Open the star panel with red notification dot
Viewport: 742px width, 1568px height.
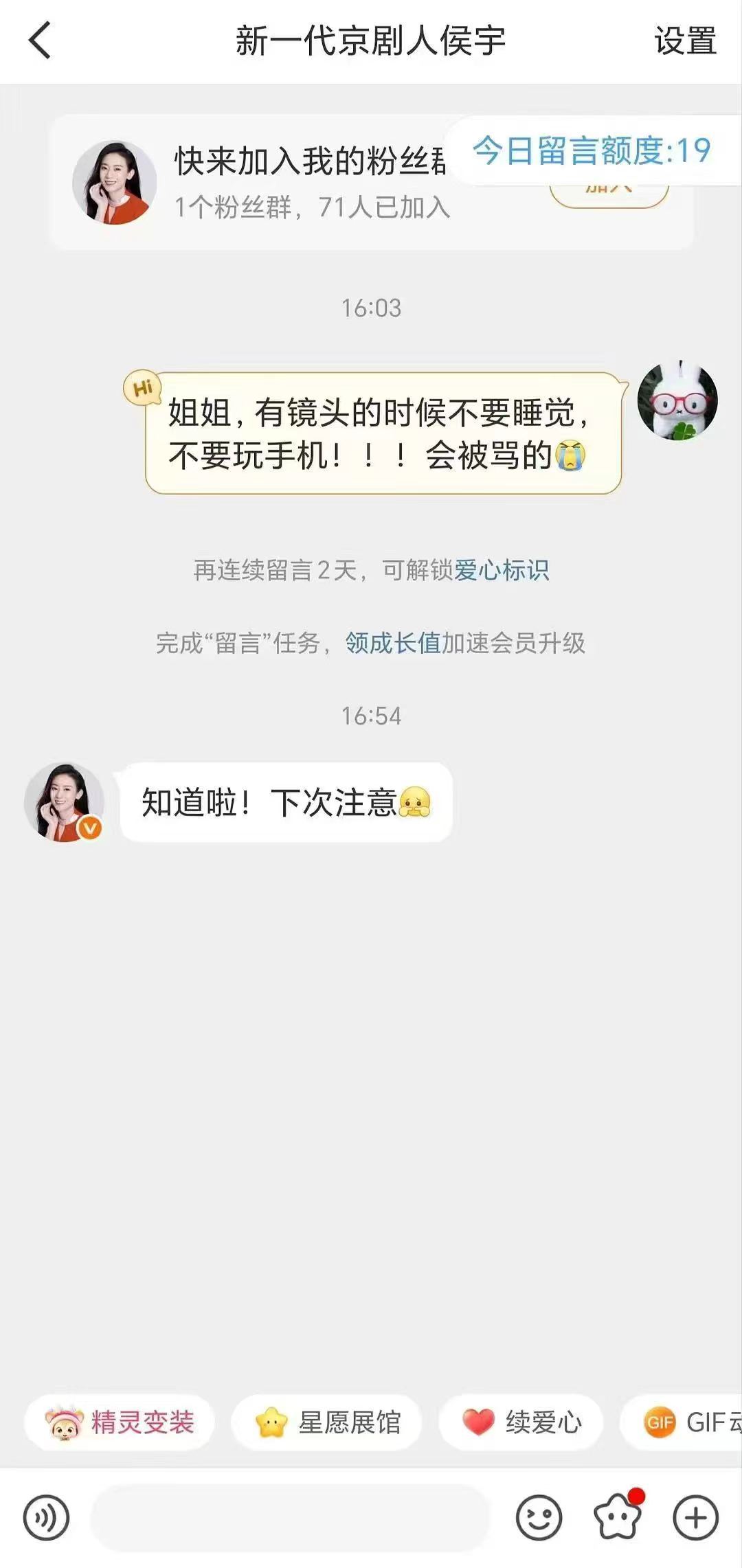pyautogui.click(x=617, y=1516)
